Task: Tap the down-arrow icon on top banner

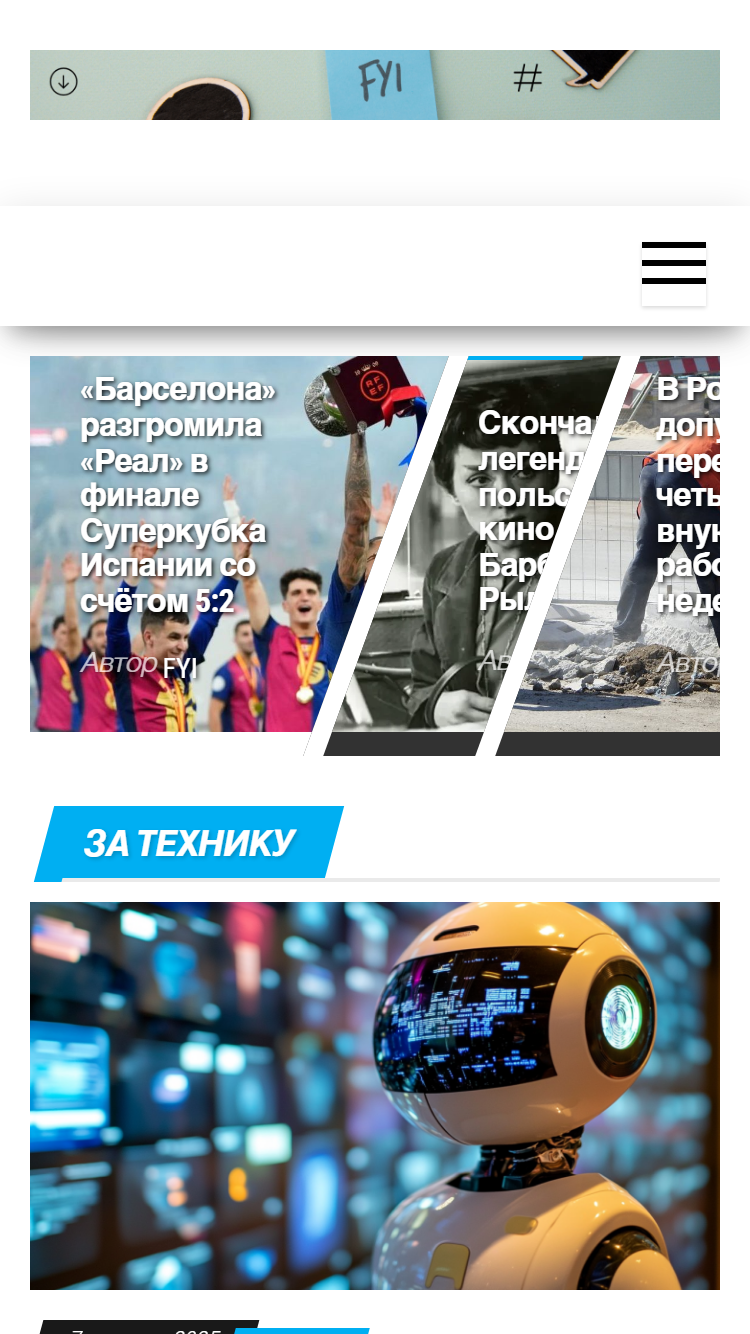Action: [64, 81]
